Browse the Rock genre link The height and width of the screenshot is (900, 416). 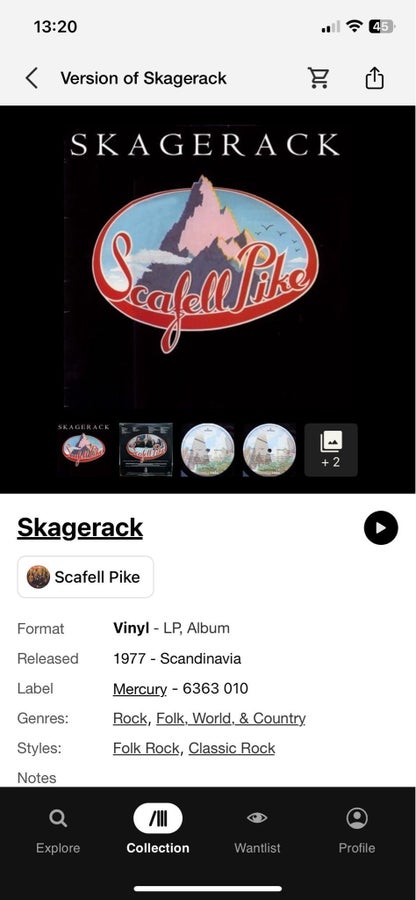pyautogui.click(x=130, y=719)
